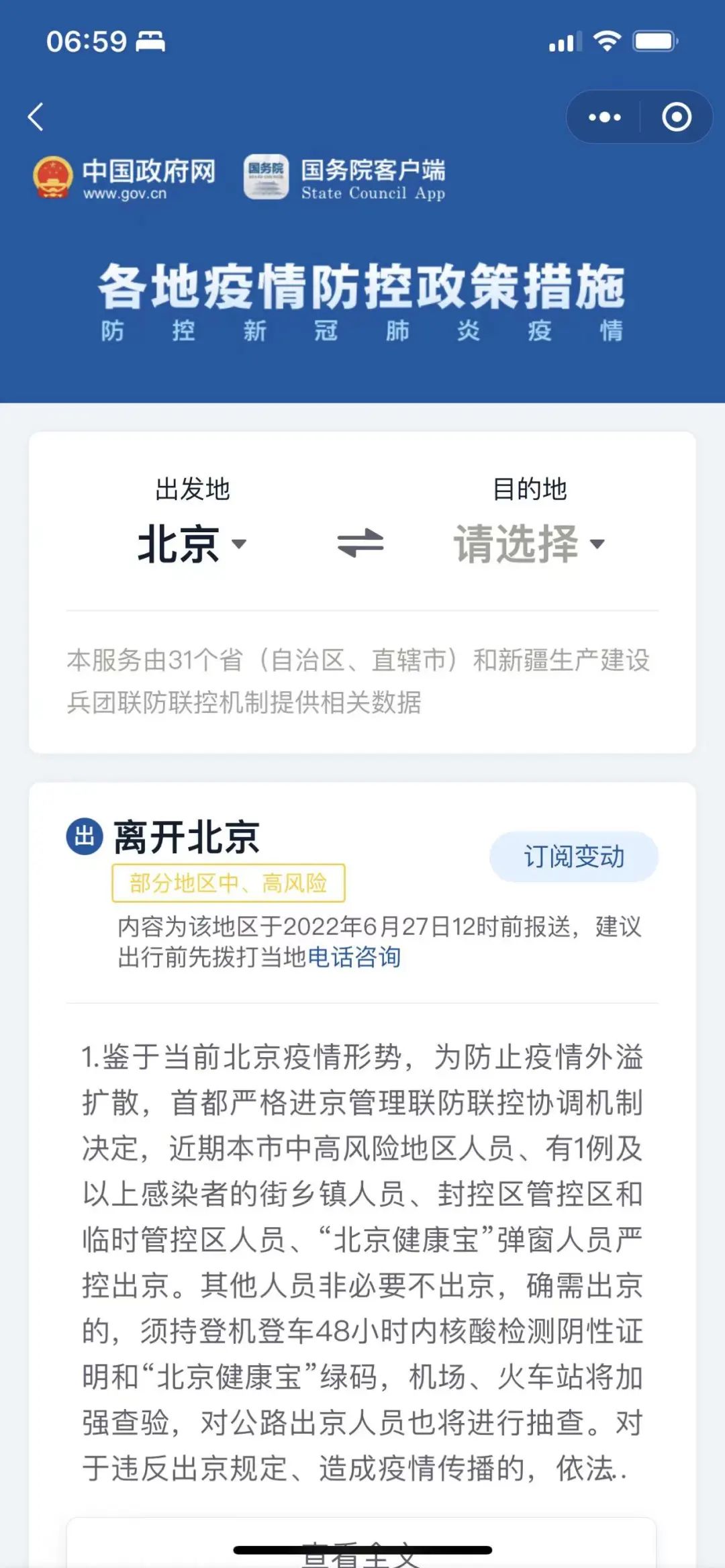The width and height of the screenshot is (725, 1568).
Task: Tap the swap arrows between 出发地 and 目的地
Action: 361,544
